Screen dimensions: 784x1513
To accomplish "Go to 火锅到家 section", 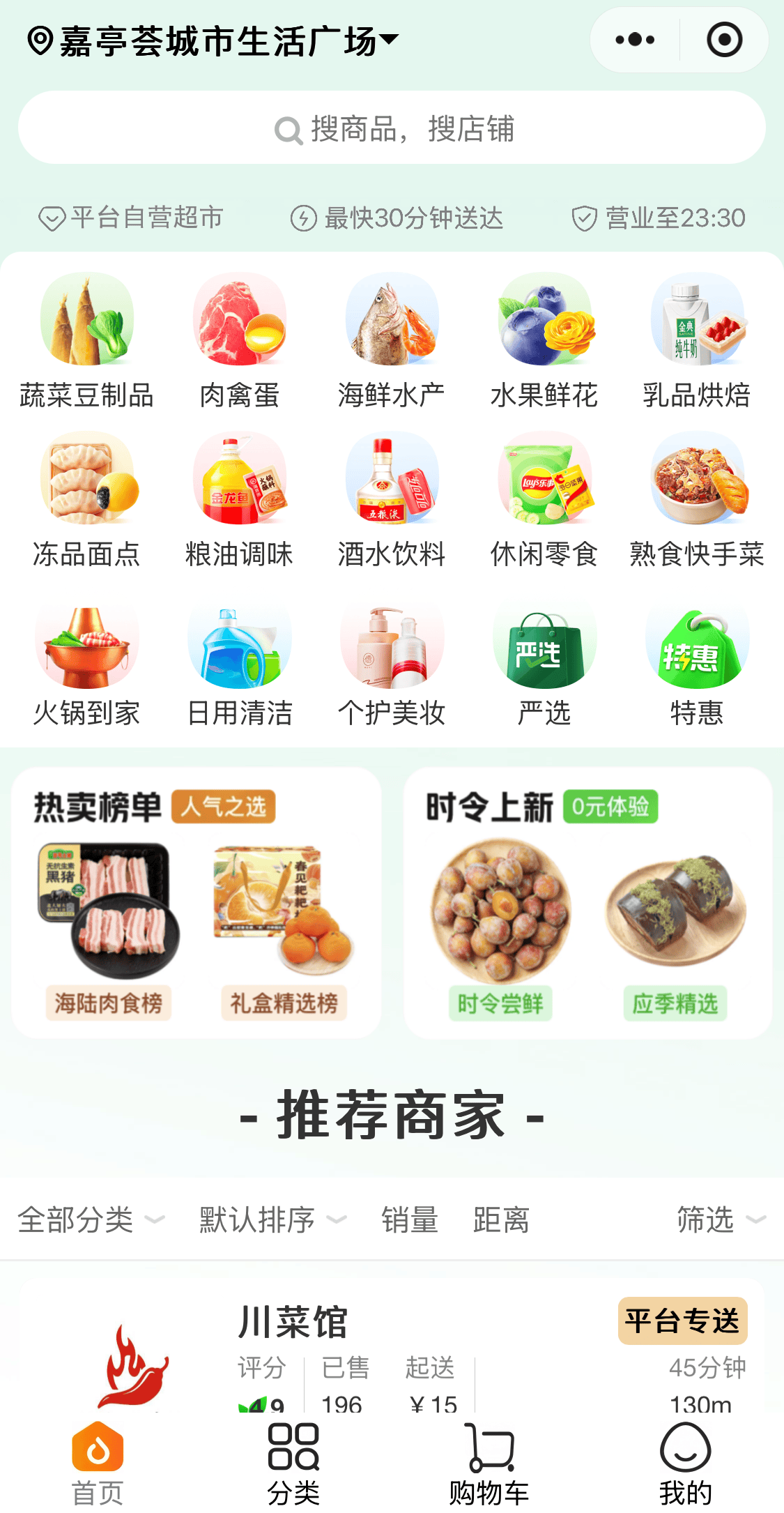I will [x=86, y=666].
